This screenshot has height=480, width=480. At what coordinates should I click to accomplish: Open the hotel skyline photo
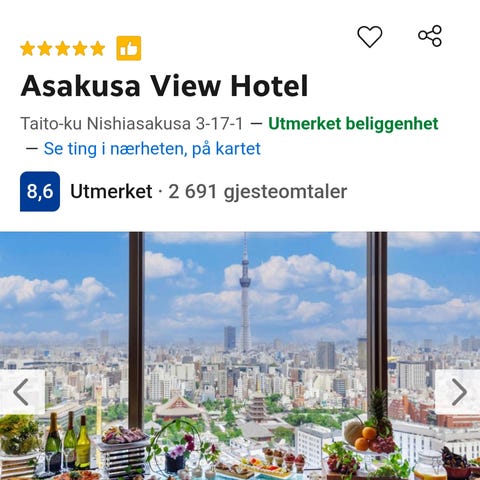pos(240,356)
